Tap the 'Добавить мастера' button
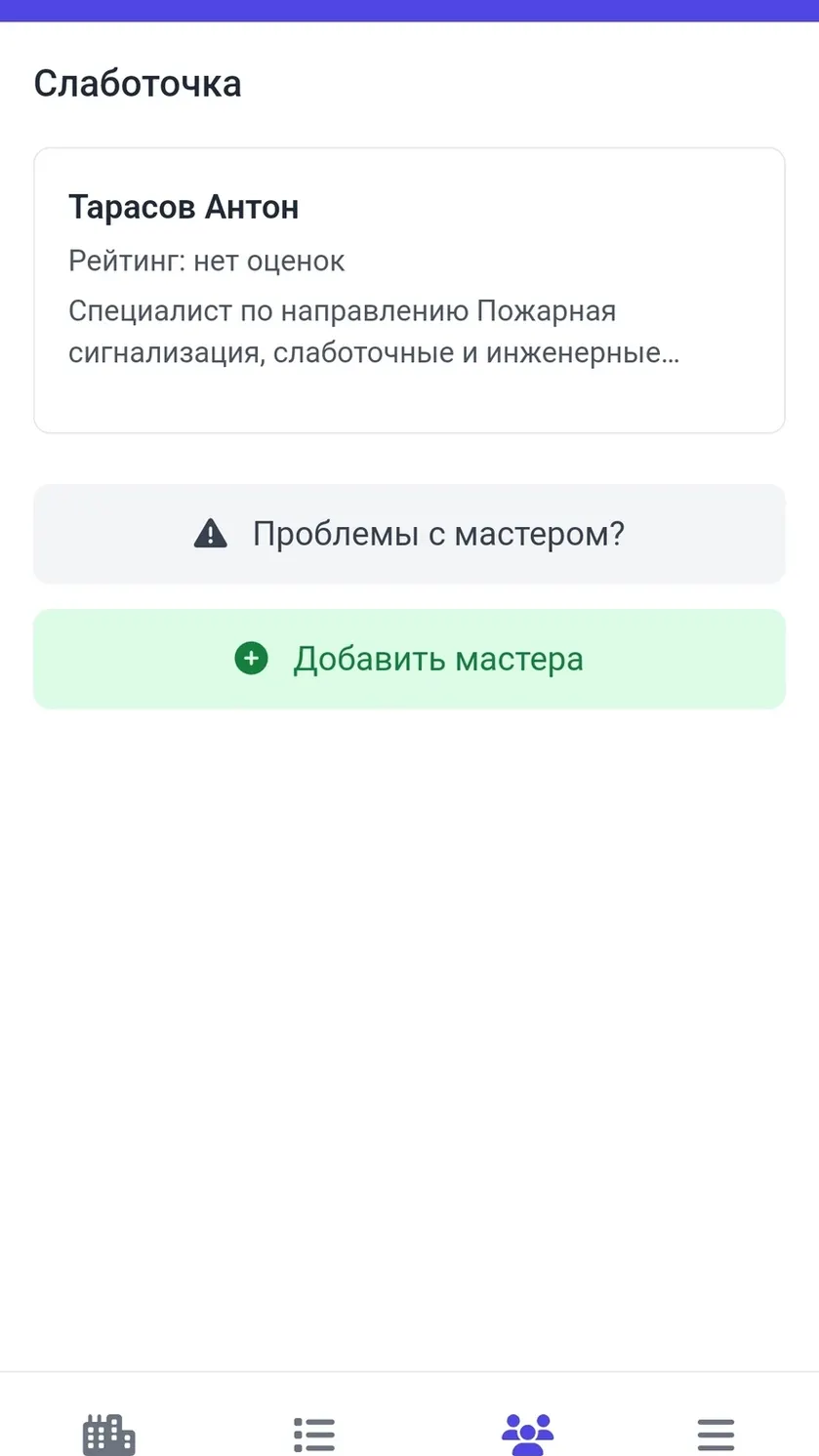This screenshot has height=1456, width=819. coord(409,659)
